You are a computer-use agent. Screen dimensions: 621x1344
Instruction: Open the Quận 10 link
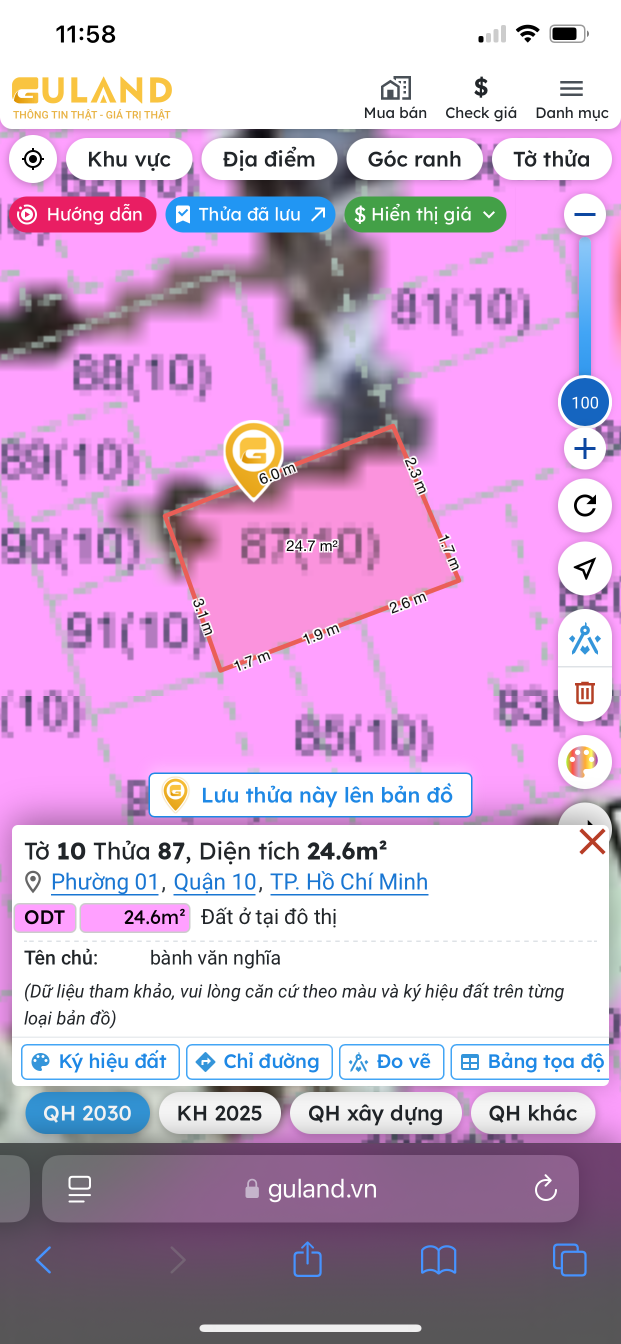point(215,882)
